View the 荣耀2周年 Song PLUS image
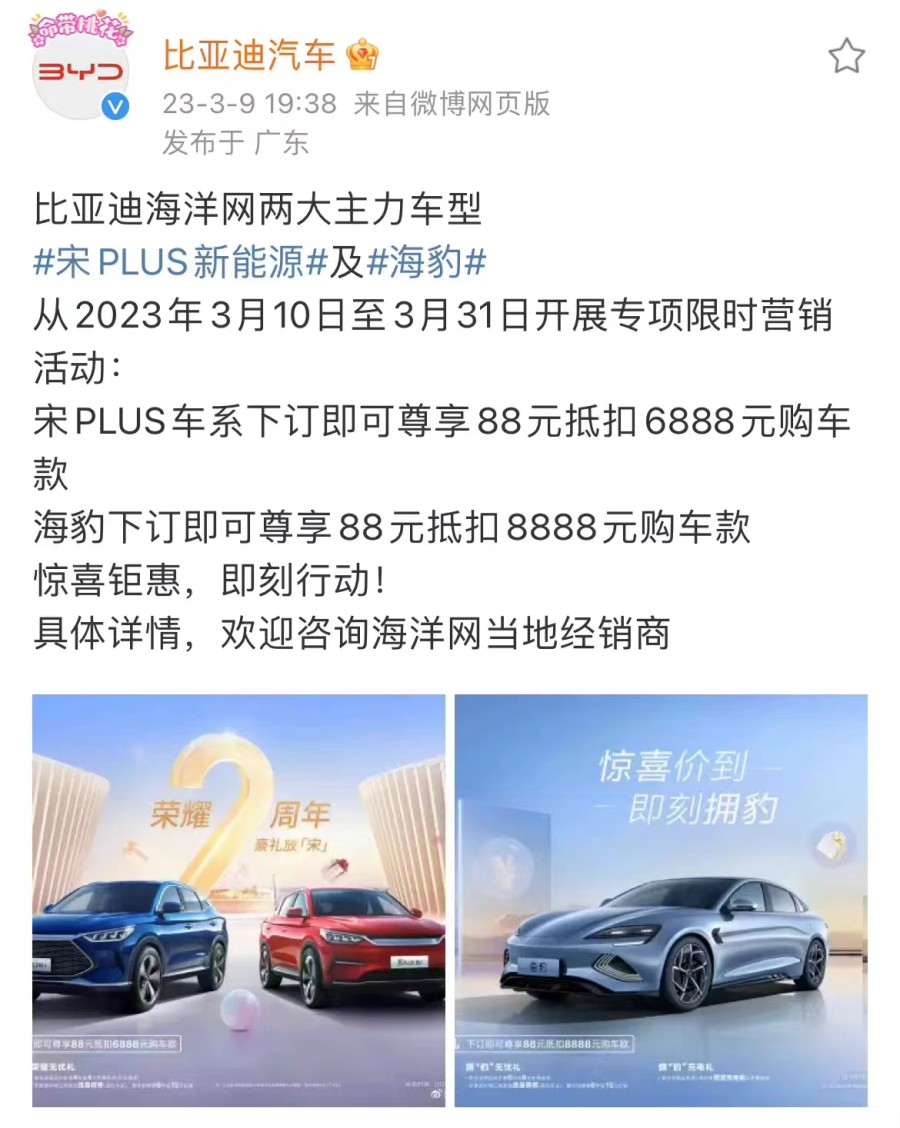The height and width of the screenshot is (1128, 900). click(238, 900)
